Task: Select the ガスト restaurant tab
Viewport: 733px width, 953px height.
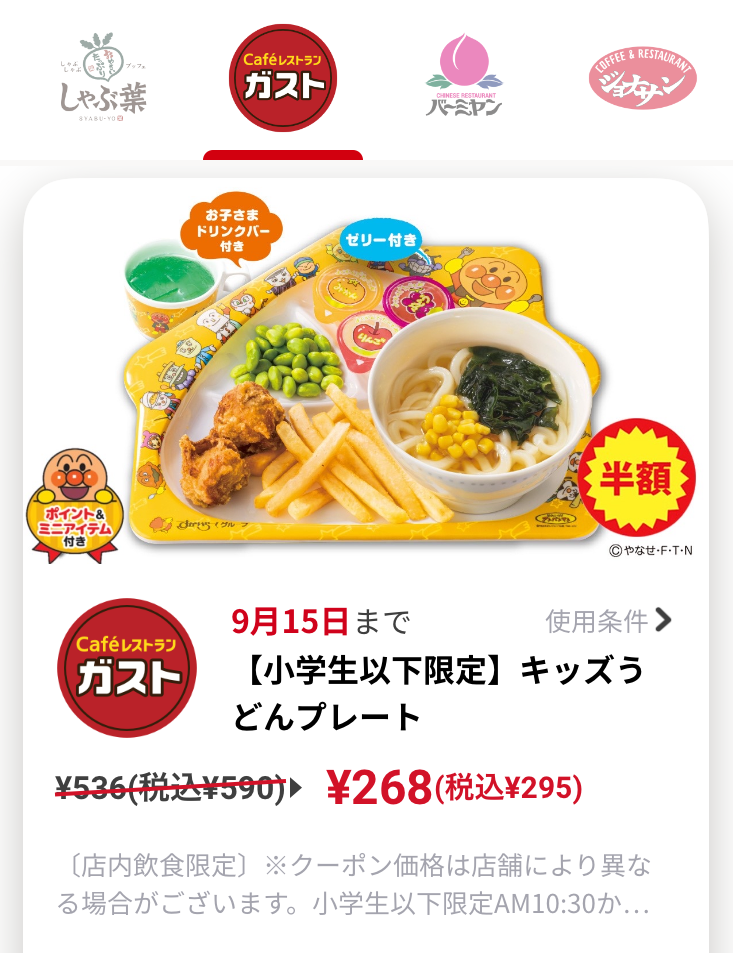Action: click(283, 78)
